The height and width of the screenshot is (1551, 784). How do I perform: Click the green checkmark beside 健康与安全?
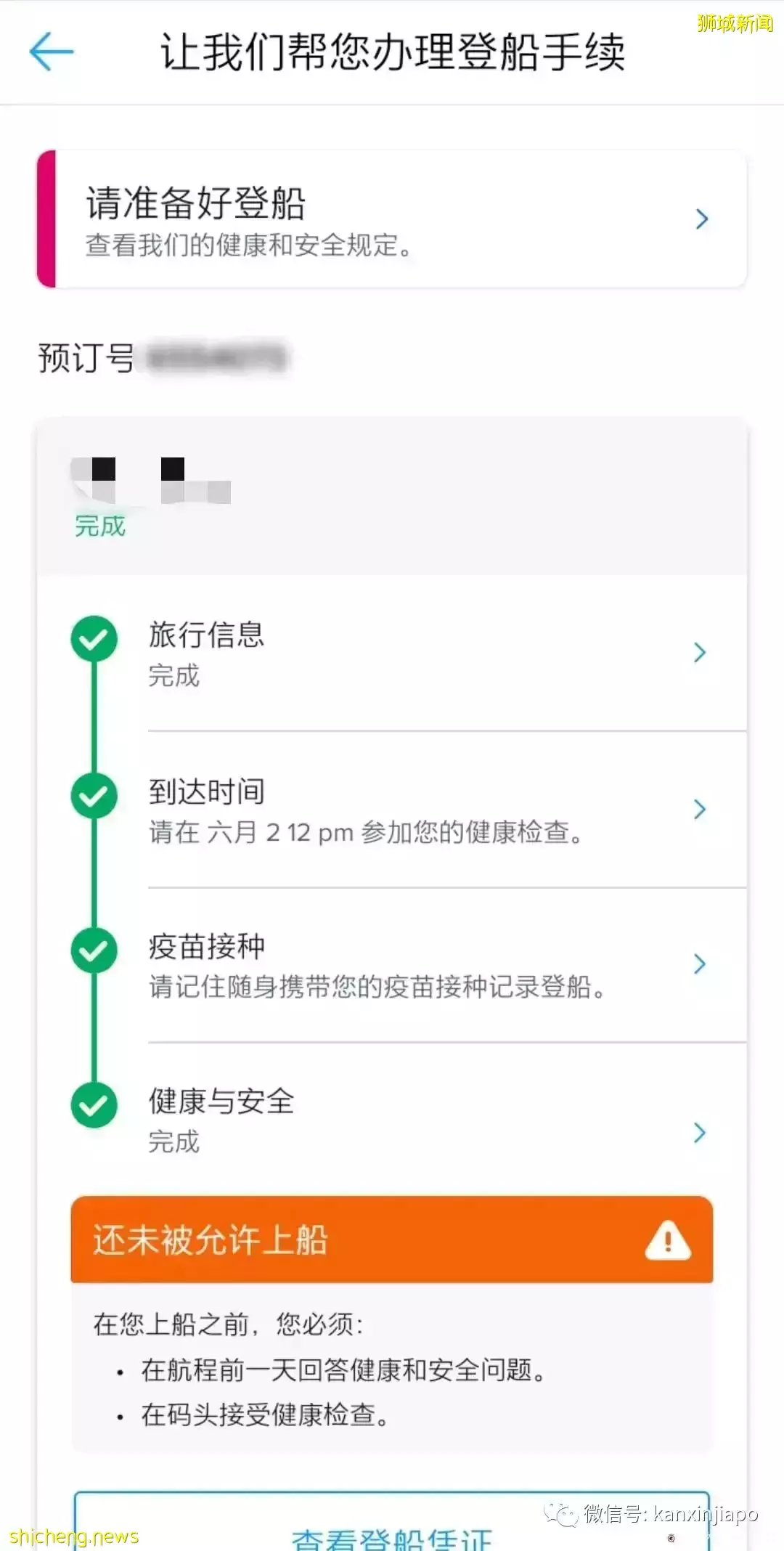(x=94, y=1104)
